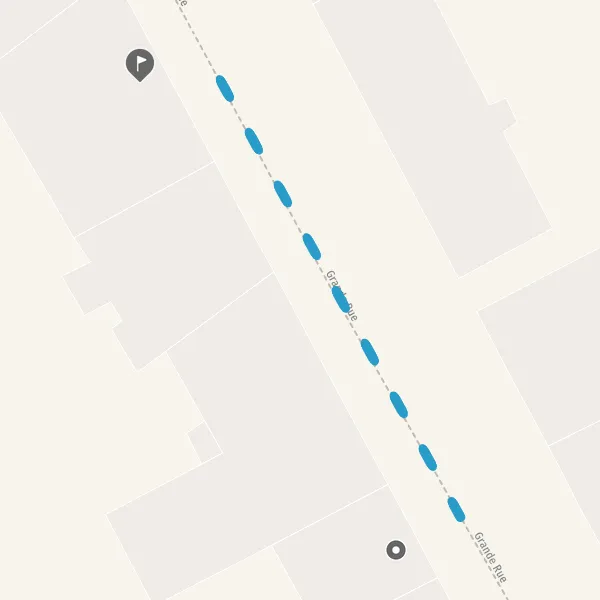Viewport: 600px width, 600px height.
Task: Select the circular route start marker
Action: [x=396, y=550]
